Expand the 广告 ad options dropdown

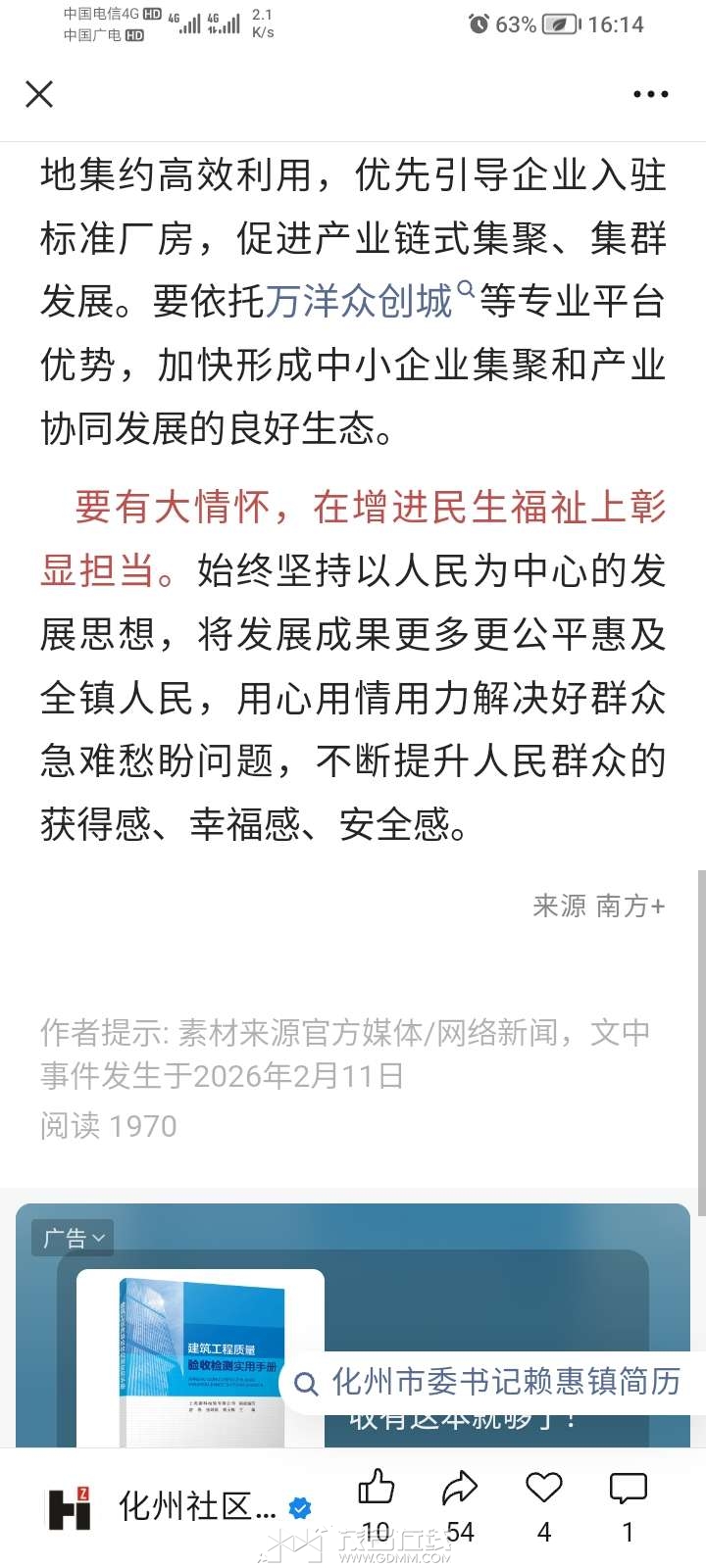(73, 1238)
